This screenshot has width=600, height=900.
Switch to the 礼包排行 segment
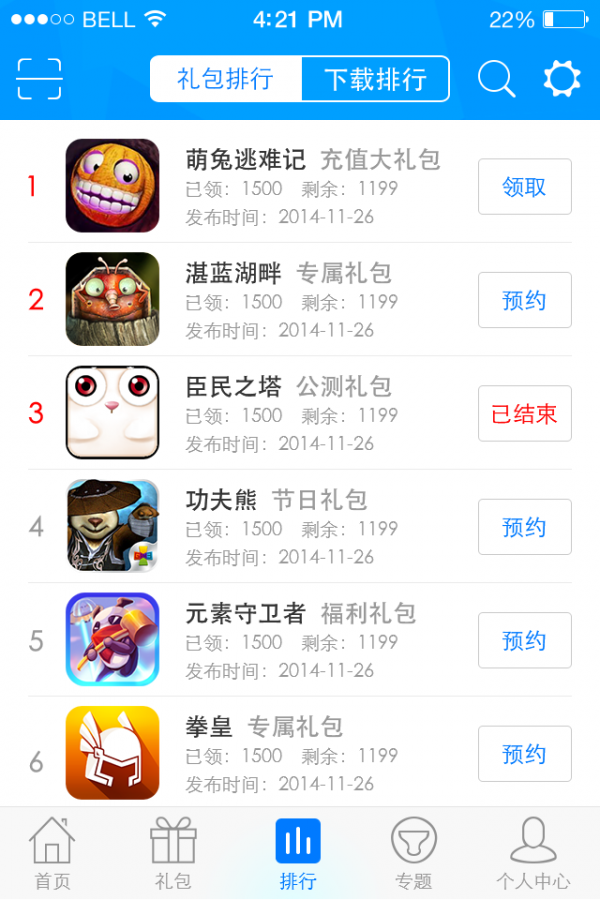click(226, 79)
